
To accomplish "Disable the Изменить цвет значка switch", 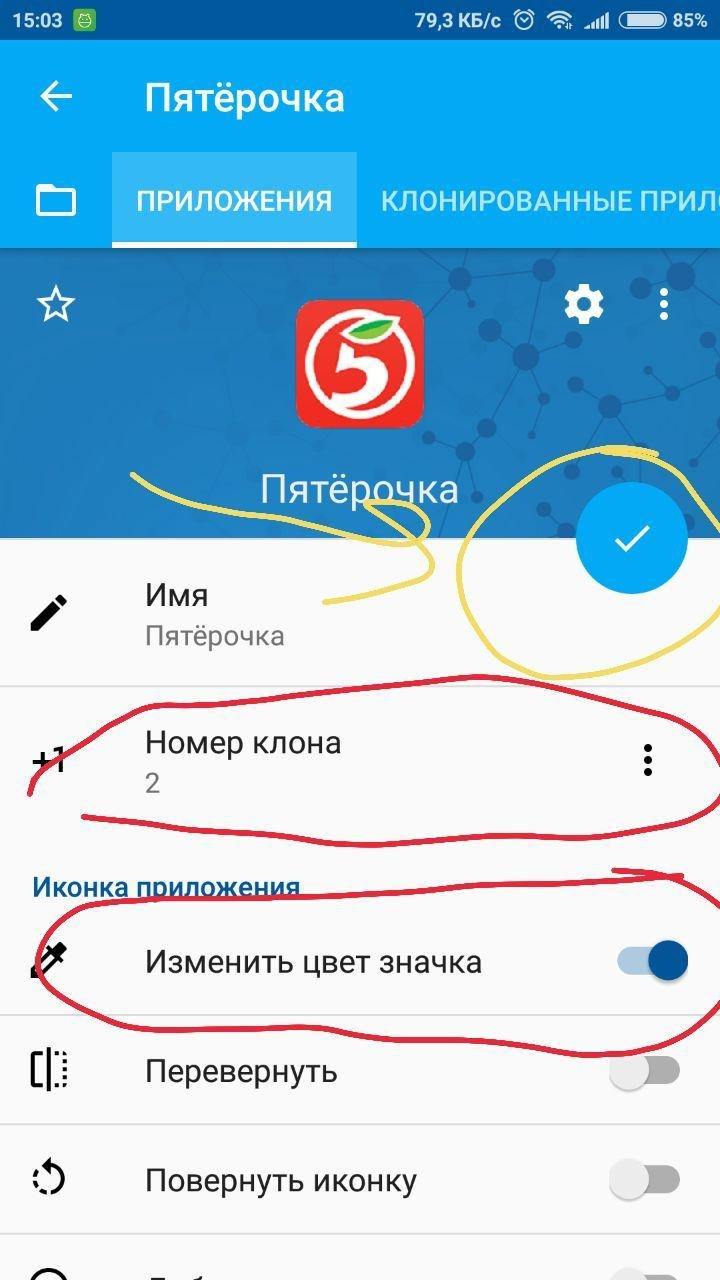I will pyautogui.click(x=653, y=962).
